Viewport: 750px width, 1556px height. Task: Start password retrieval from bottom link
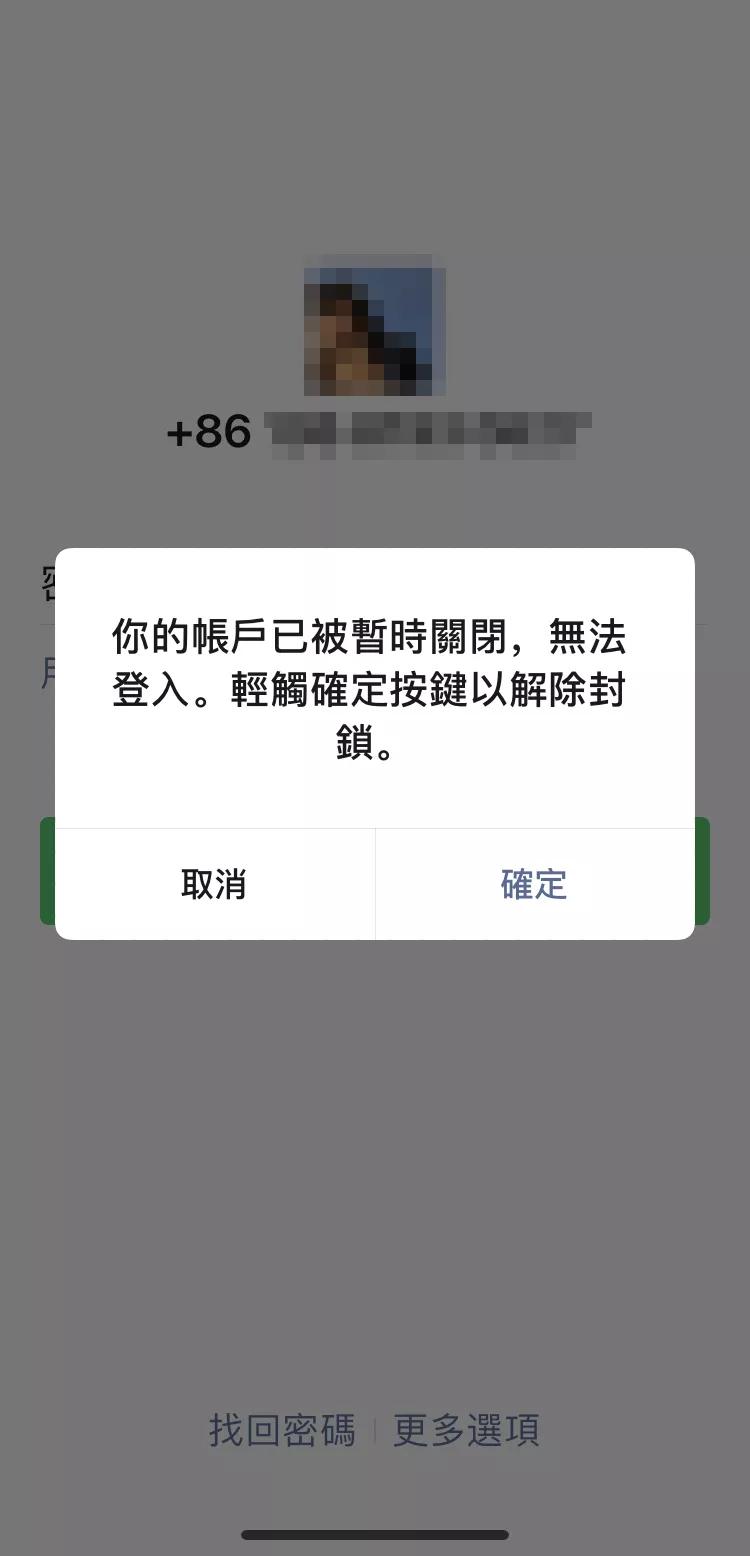[281, 1432]
